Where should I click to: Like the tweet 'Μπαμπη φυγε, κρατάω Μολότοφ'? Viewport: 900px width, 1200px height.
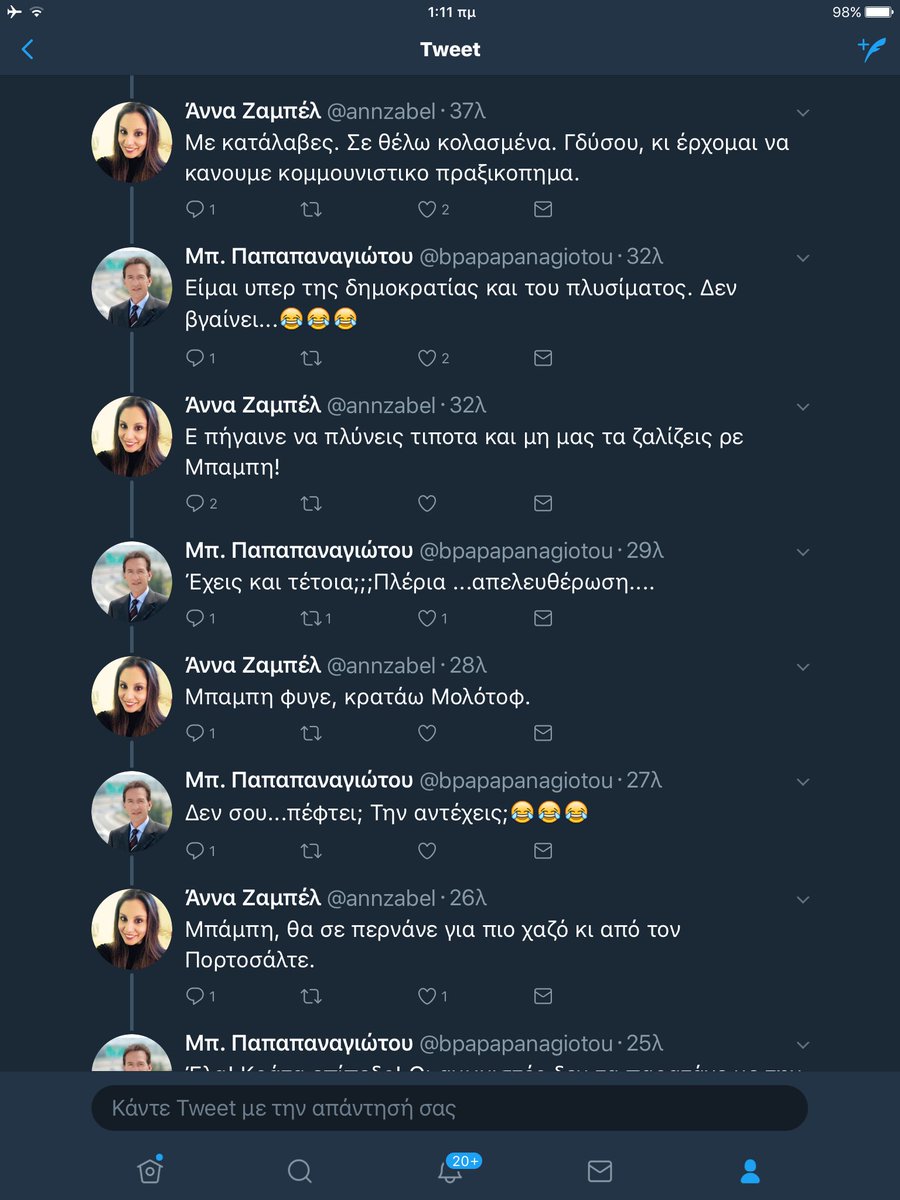coord(427,733)
